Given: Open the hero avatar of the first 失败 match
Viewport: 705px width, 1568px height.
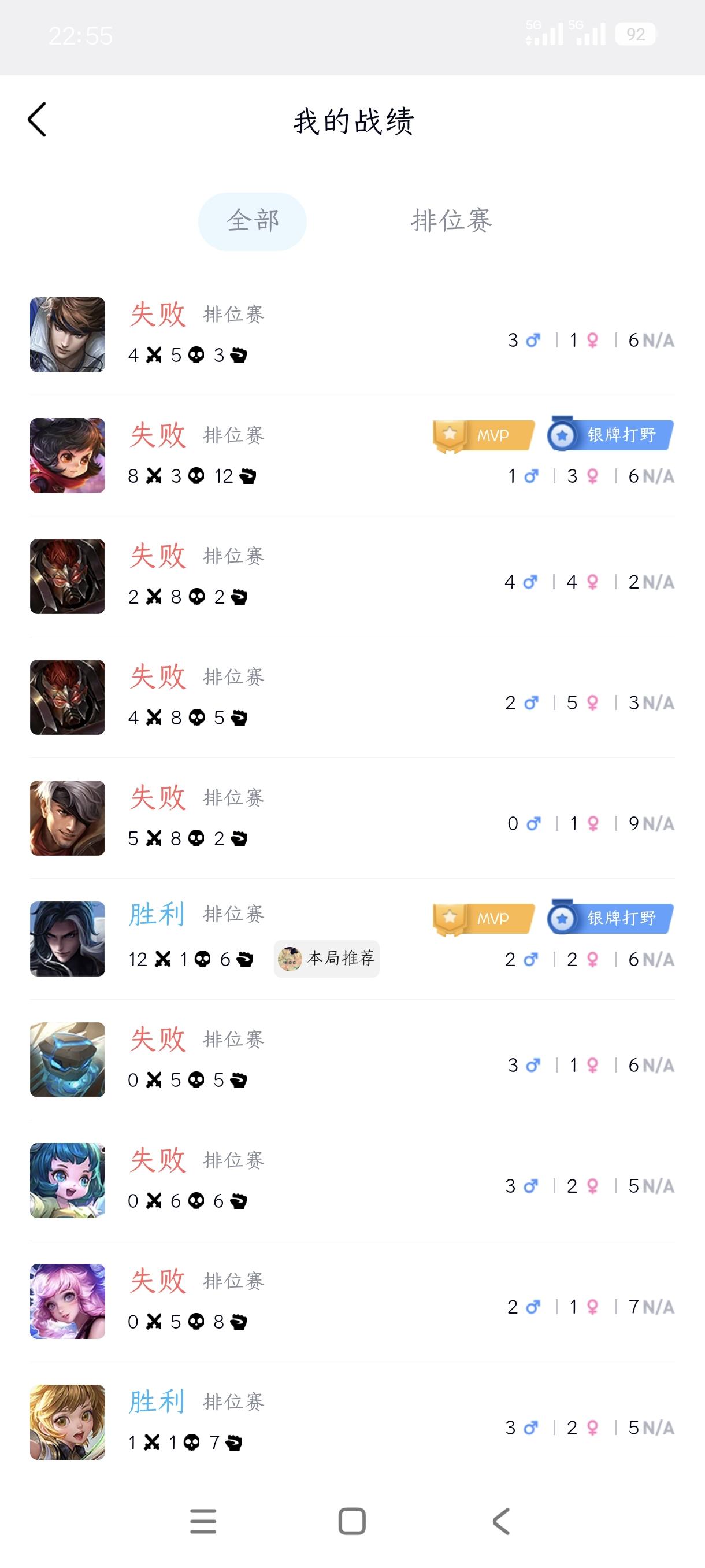Looking at the screenshot, I should (67, 335).
